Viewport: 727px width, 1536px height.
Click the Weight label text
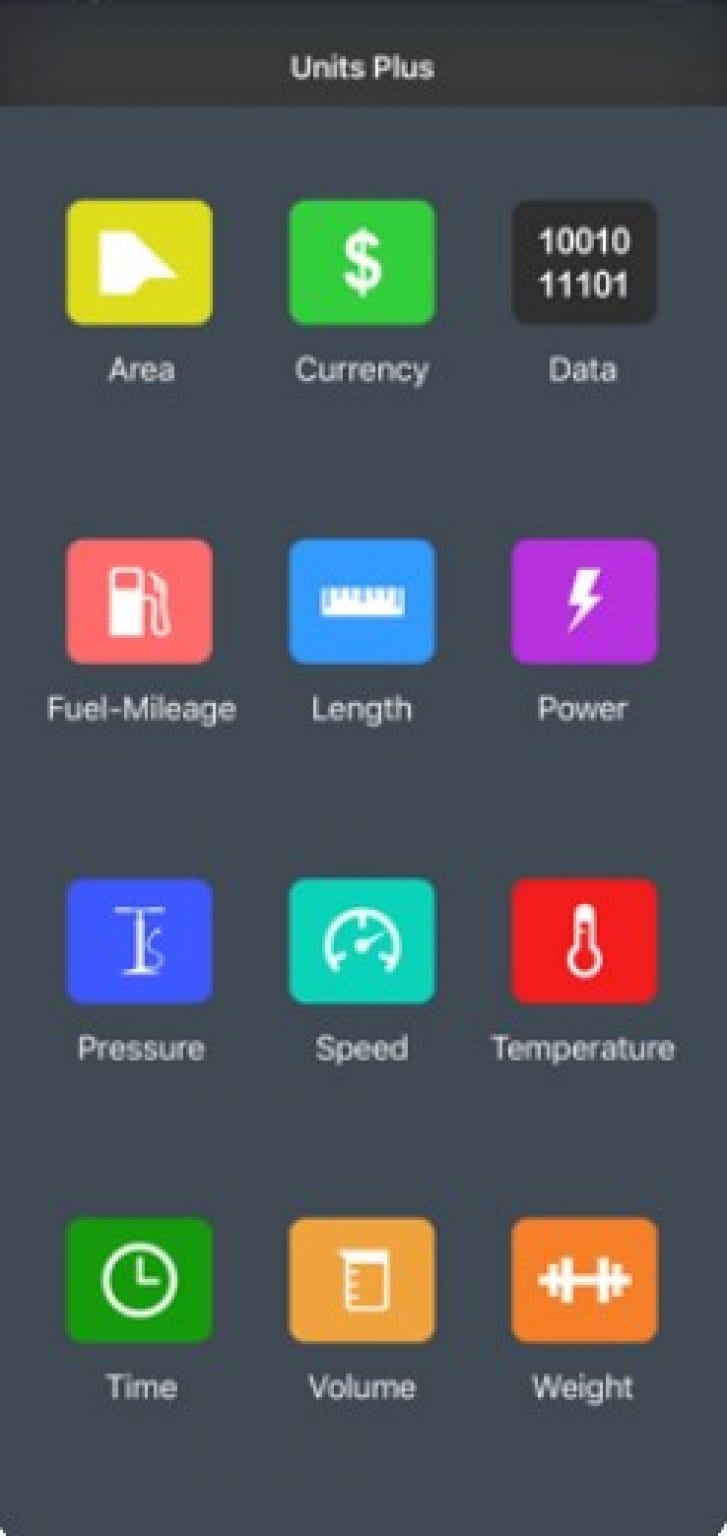[584, 1387]
